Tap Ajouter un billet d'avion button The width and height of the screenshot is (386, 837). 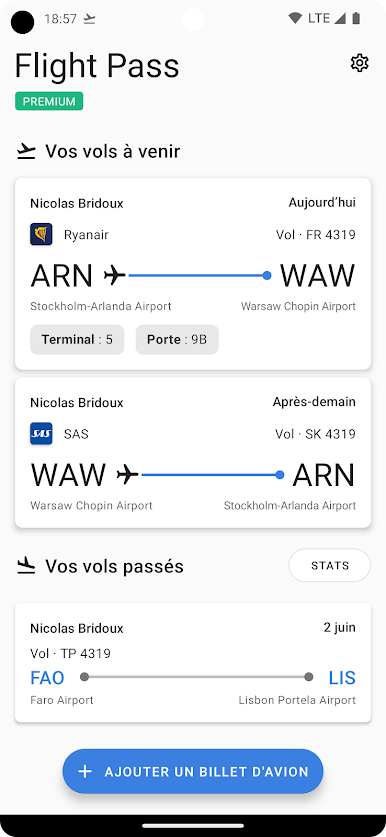click(x=193, y=771)
